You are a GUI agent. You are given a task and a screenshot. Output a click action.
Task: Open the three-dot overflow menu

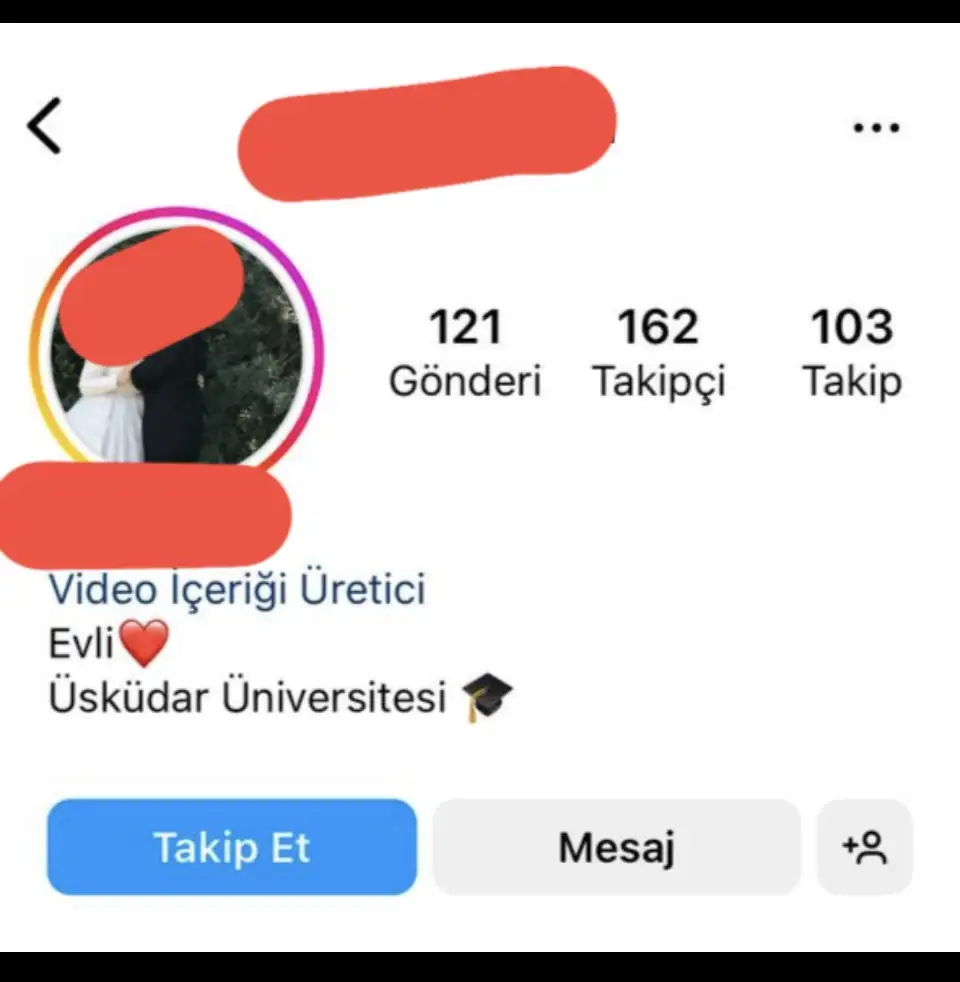pos(876,128)
